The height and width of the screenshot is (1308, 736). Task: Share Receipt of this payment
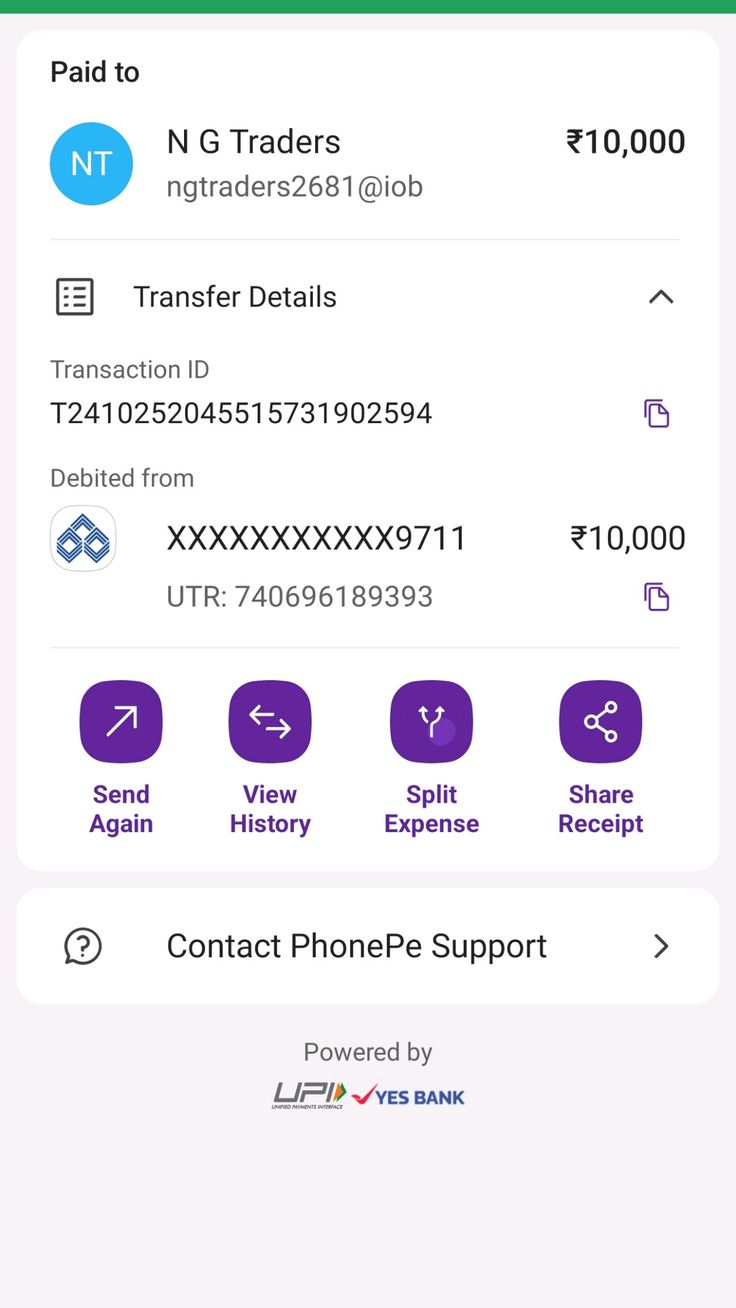click(x=600, y=722)
